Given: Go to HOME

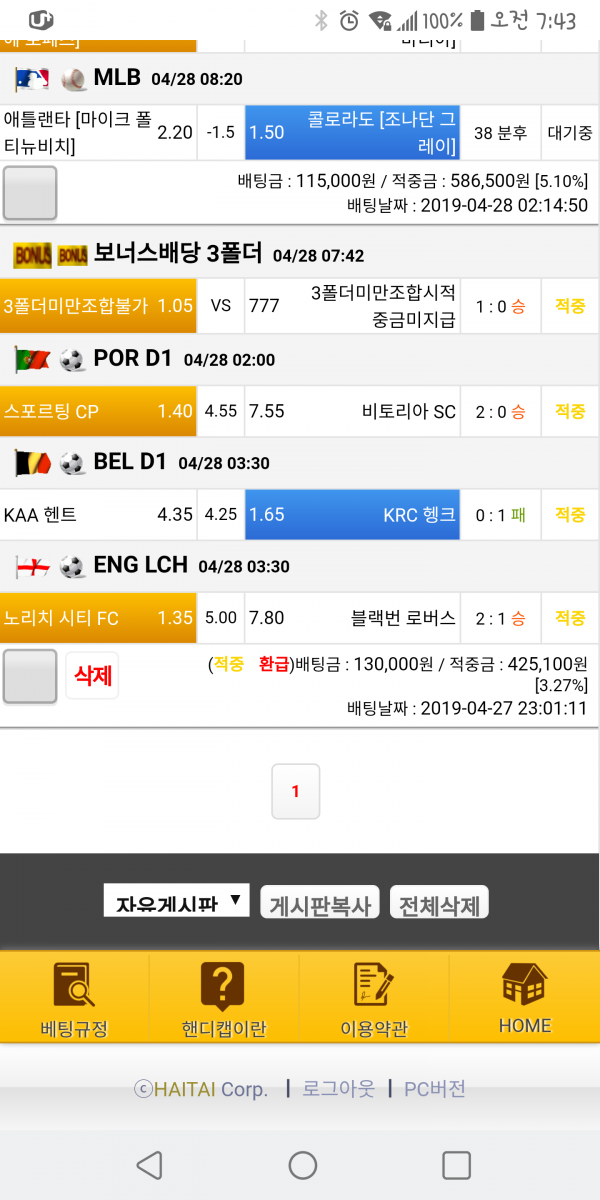Looking at the screenshot, I should (x=524, y=998).
